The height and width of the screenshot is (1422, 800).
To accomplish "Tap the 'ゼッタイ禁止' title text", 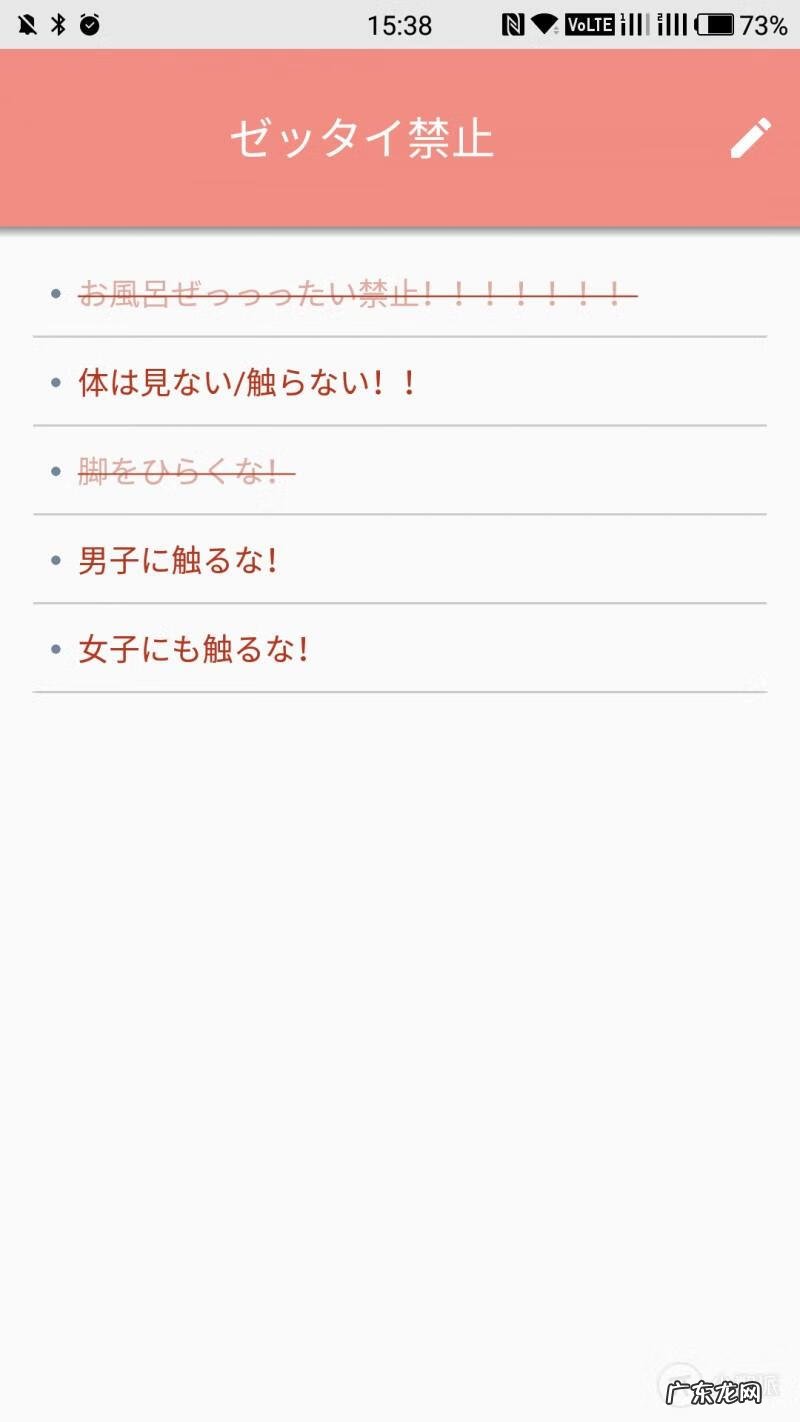I will pyautogui.click(x=362, y=139).
